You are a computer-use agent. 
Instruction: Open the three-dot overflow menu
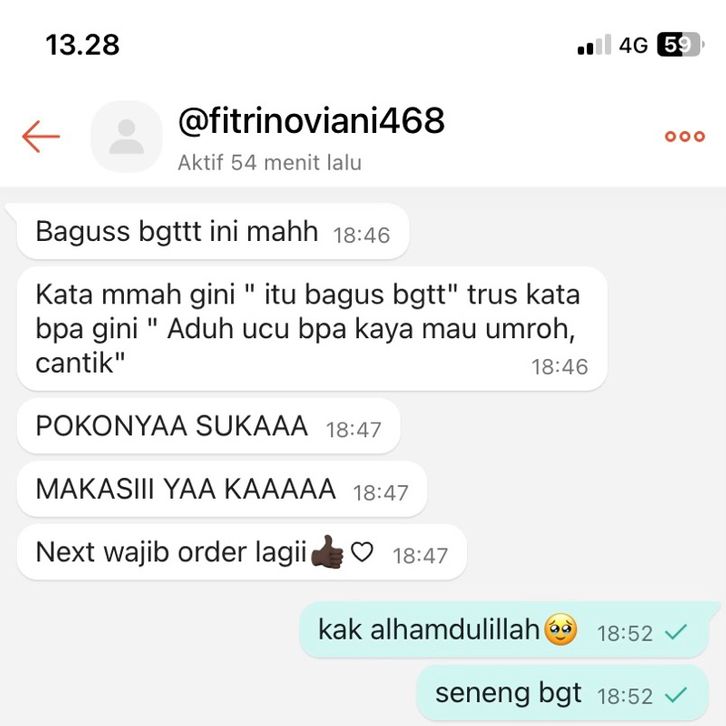[685, 137]
